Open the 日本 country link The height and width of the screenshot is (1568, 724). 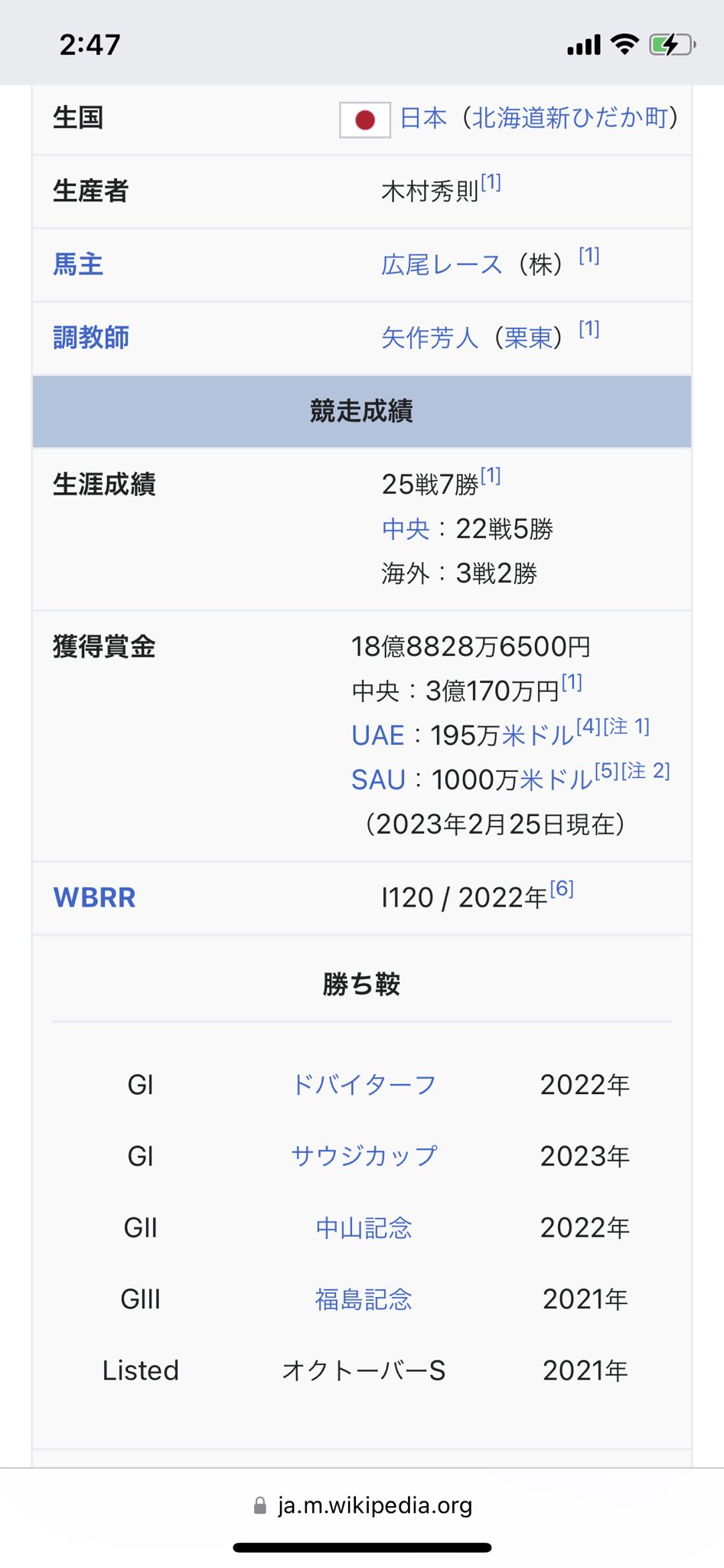(x=423, y=118)
